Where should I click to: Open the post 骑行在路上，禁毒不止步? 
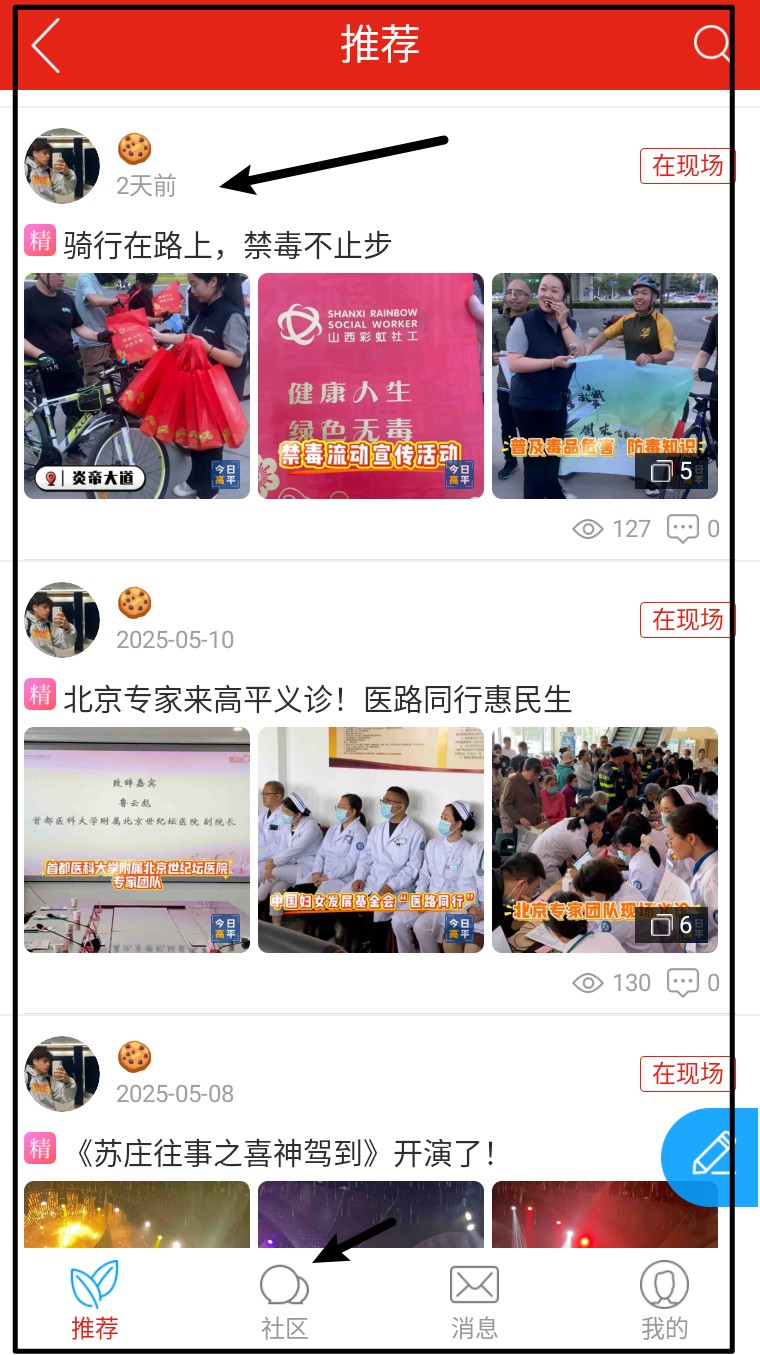[x=227, y=244]
